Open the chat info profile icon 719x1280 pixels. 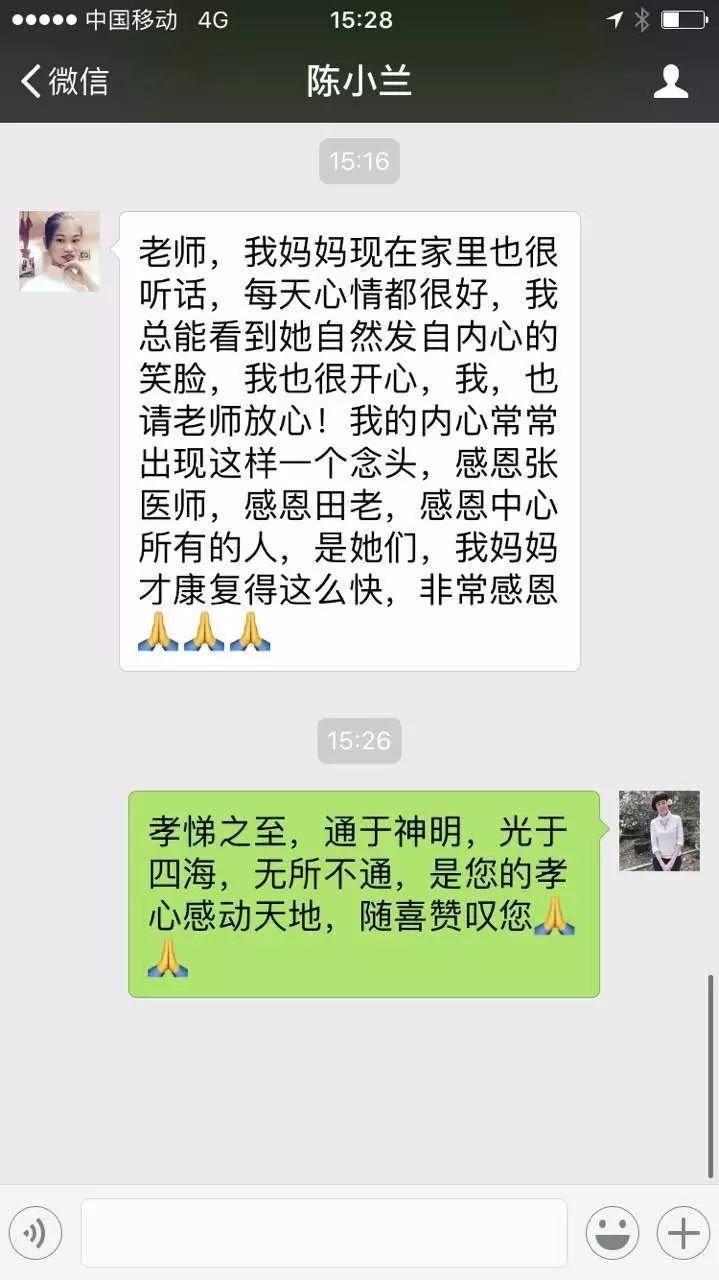tap(671, 81)
